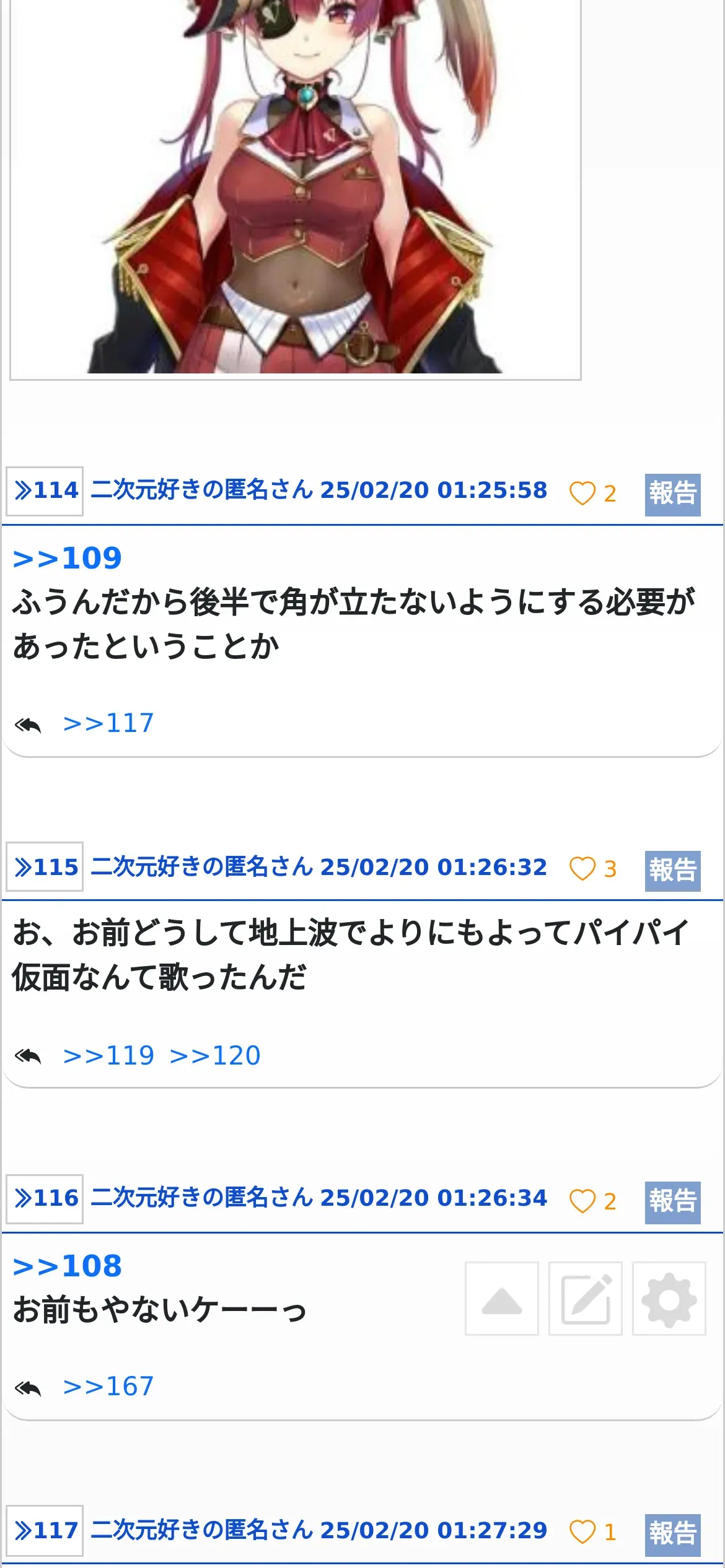The image size is (725, 1568).
Task: Tap the floating up-arrow button
Action: [x=502, y=1299]
